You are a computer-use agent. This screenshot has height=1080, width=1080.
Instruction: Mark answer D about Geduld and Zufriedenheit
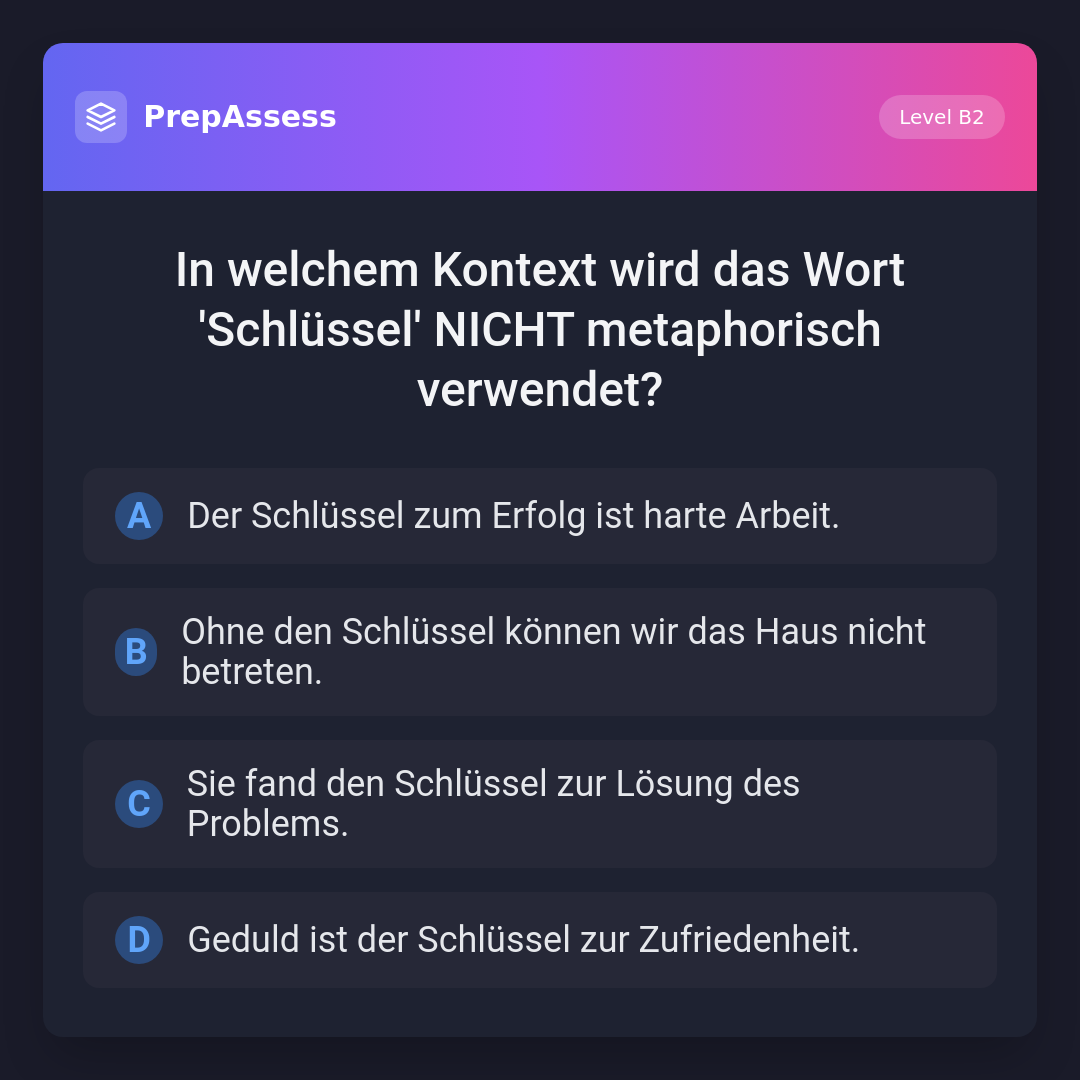coord(539,940)
